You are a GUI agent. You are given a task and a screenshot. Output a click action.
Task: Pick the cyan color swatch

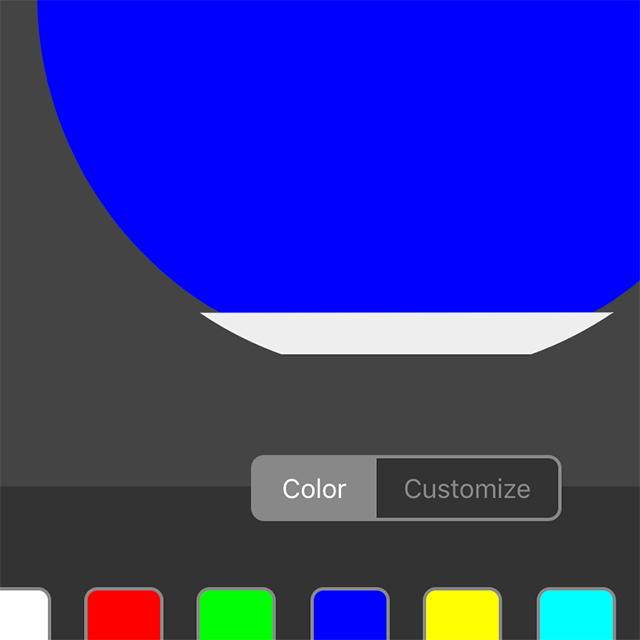click(576, 615)
